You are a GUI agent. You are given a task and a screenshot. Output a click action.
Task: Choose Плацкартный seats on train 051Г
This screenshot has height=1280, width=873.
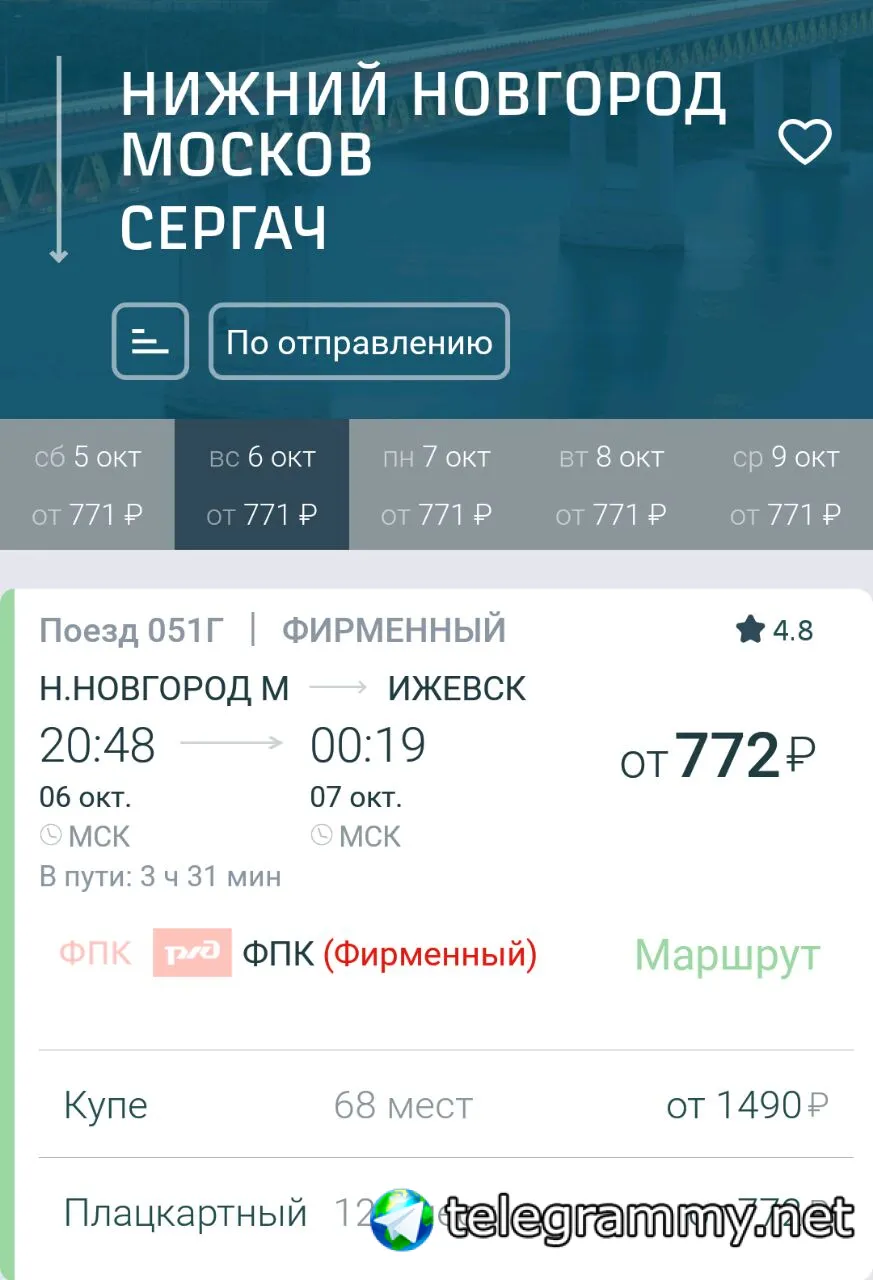click(x=186, y=1213)
